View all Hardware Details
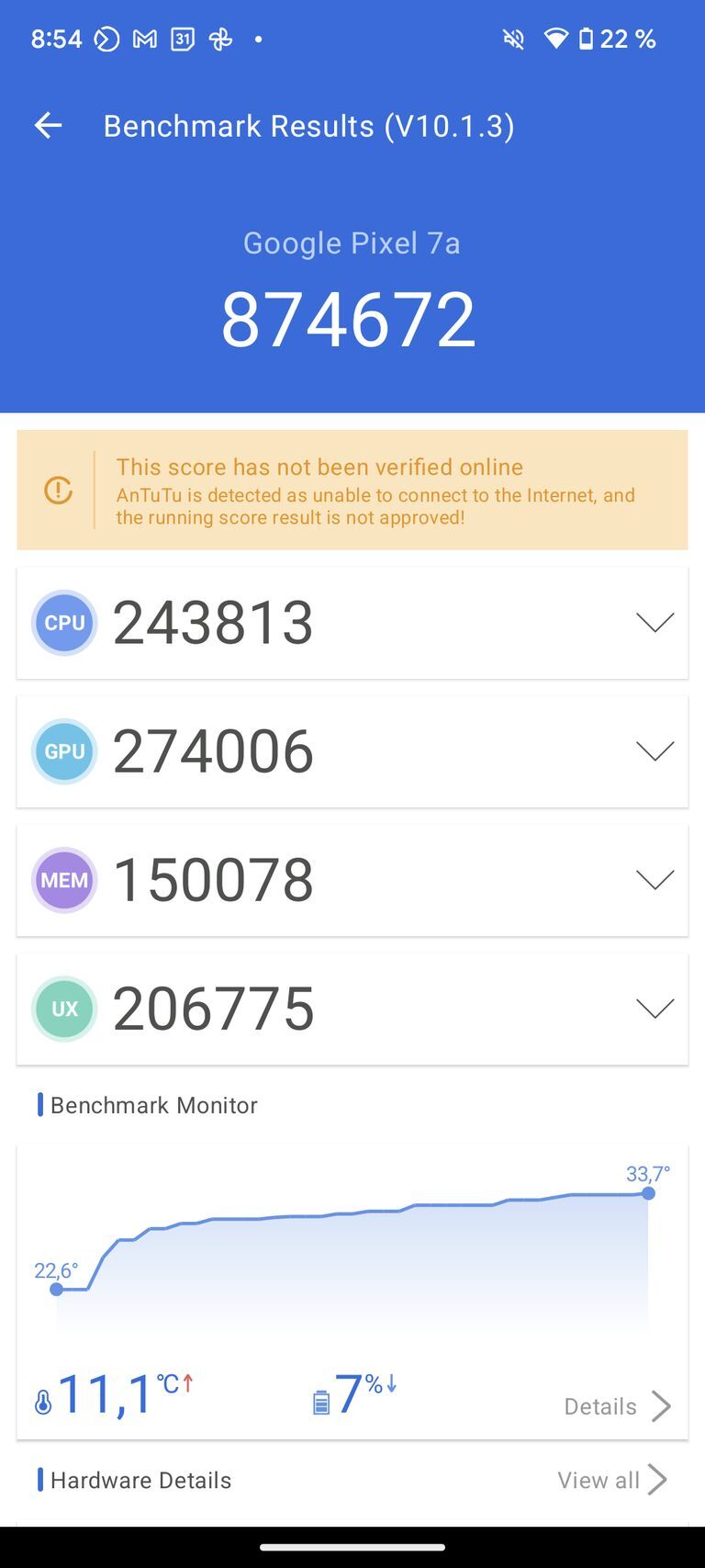Viewport: 705px width, 1568px height. click(x=611, y=1480)
